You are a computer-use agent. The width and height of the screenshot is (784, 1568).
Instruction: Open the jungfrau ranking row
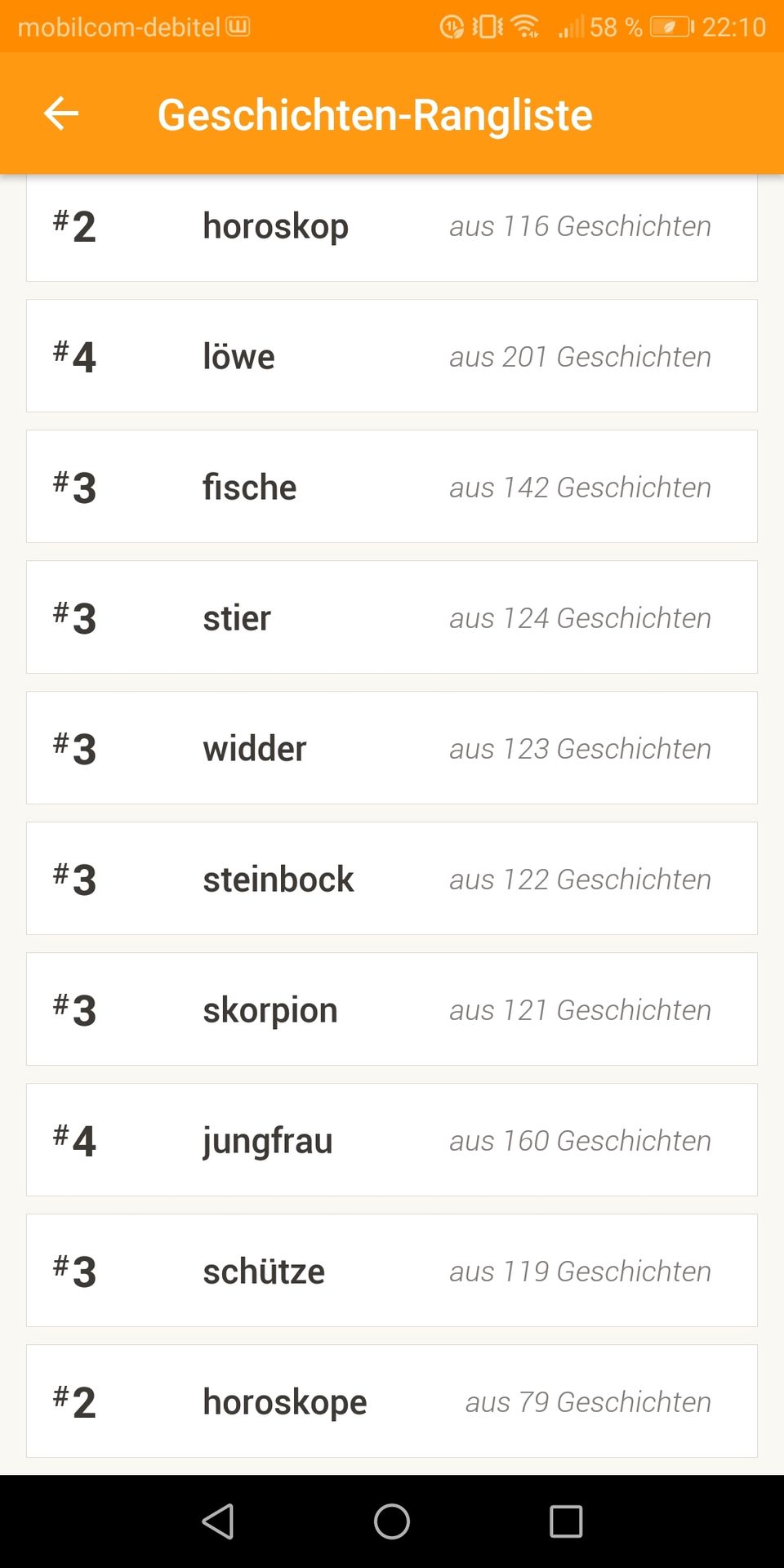[x=392, y=1140]
